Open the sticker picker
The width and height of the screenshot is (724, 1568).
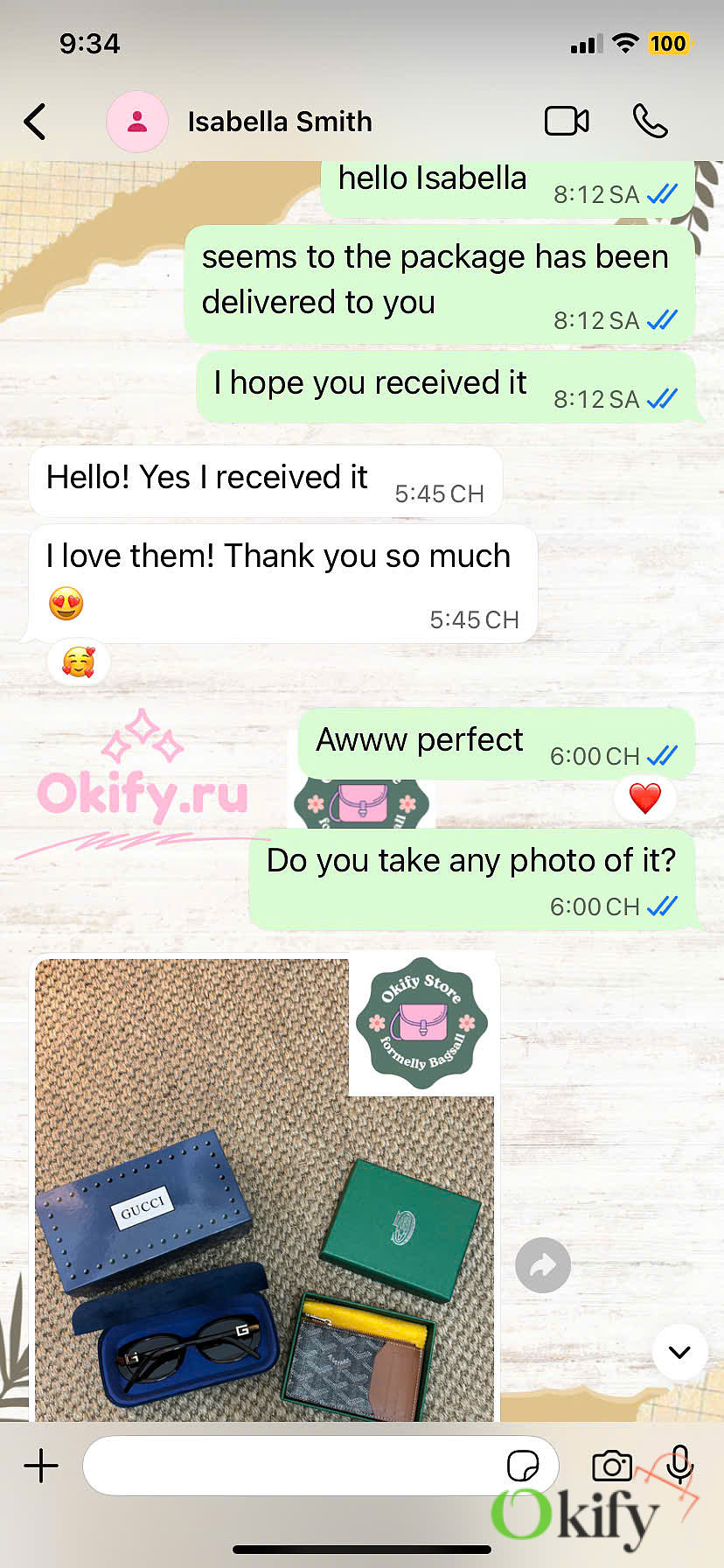[523, 1465]
